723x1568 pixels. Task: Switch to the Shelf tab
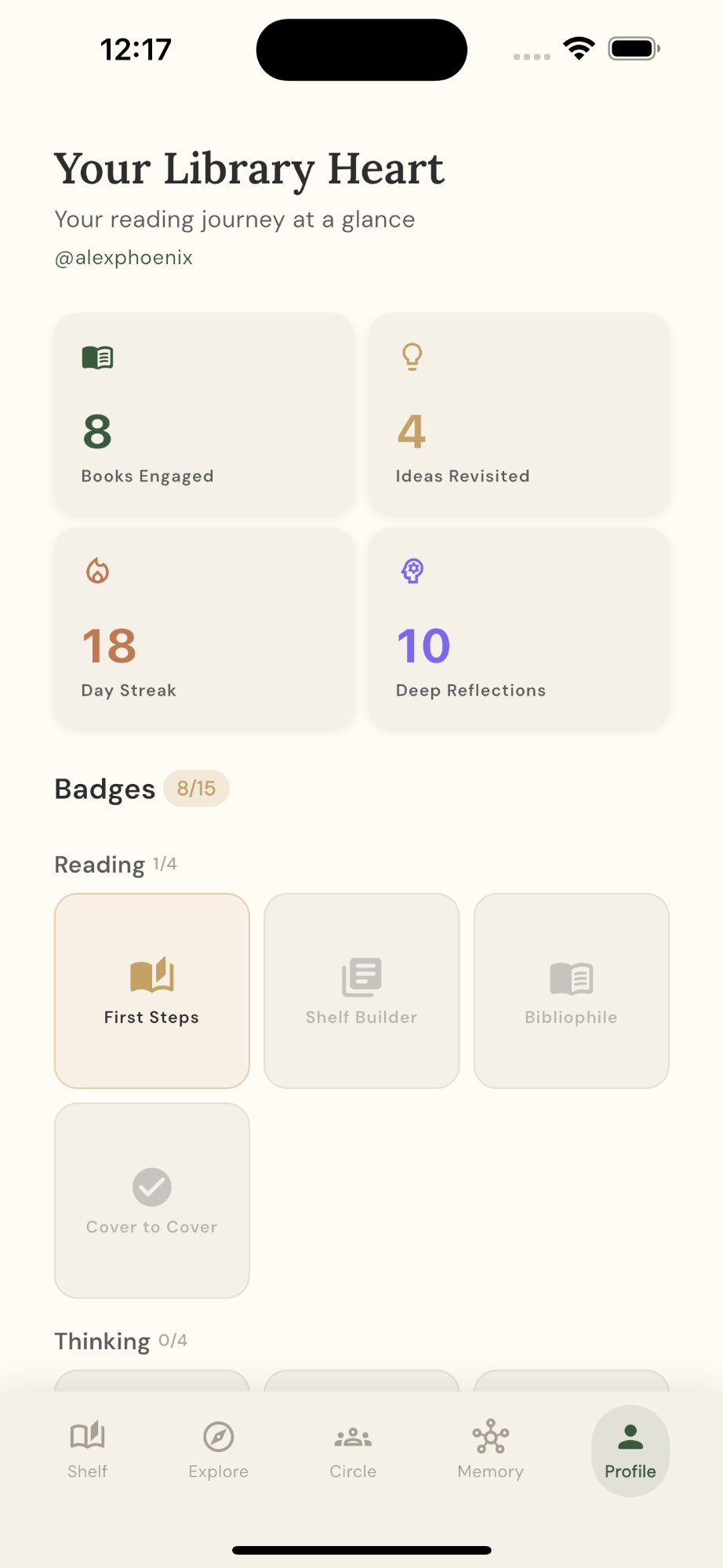[x=87, y=1450]
